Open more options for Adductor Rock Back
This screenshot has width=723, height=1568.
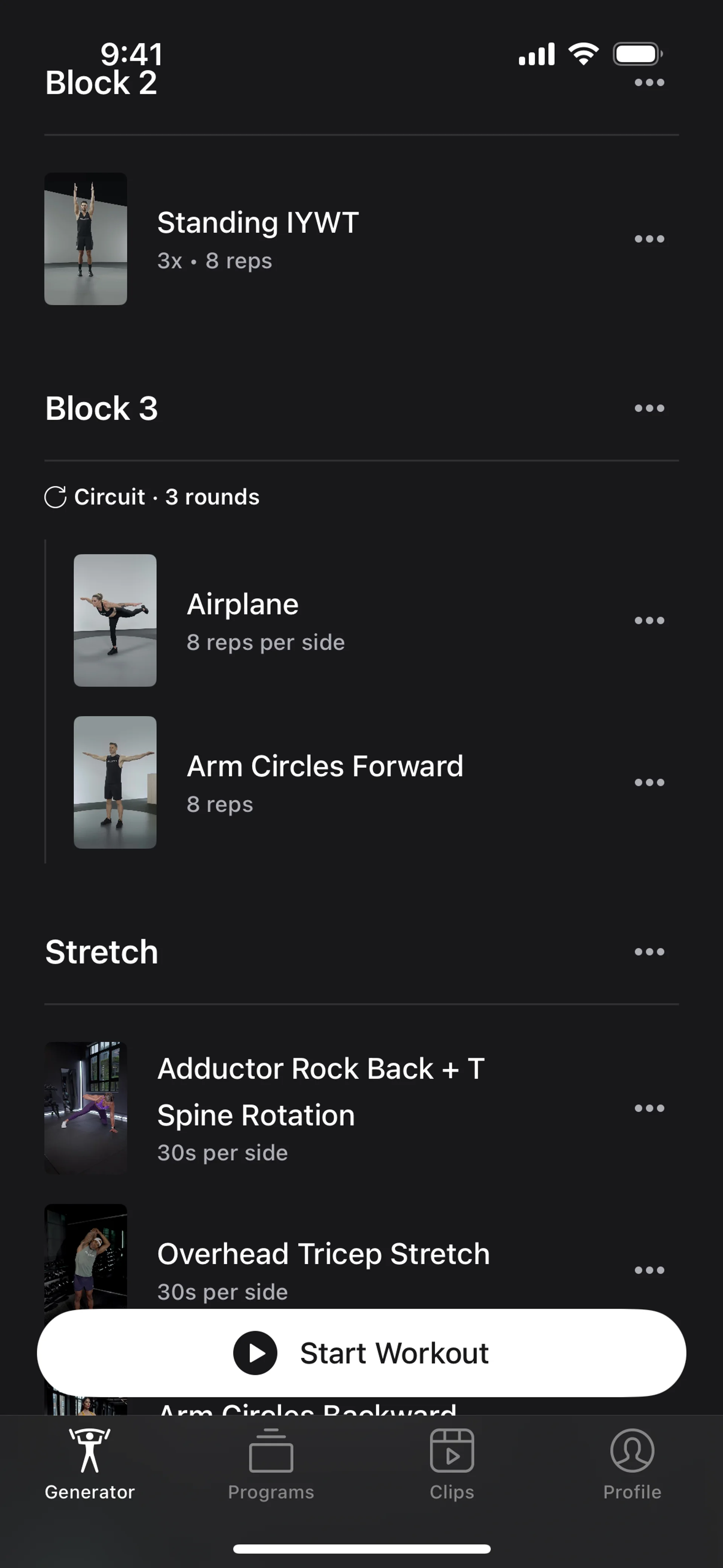(649, 1108)
